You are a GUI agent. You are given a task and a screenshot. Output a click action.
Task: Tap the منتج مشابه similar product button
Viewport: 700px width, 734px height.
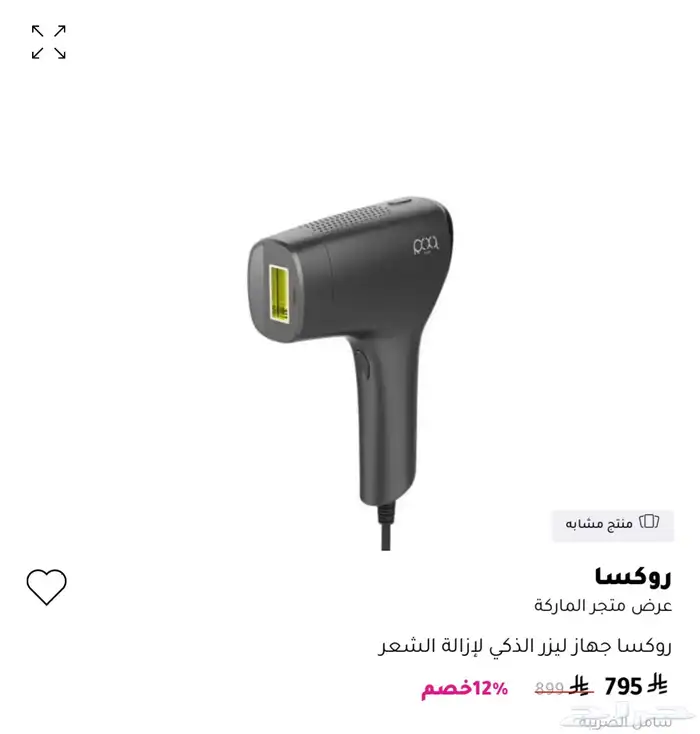pos(612,522)
